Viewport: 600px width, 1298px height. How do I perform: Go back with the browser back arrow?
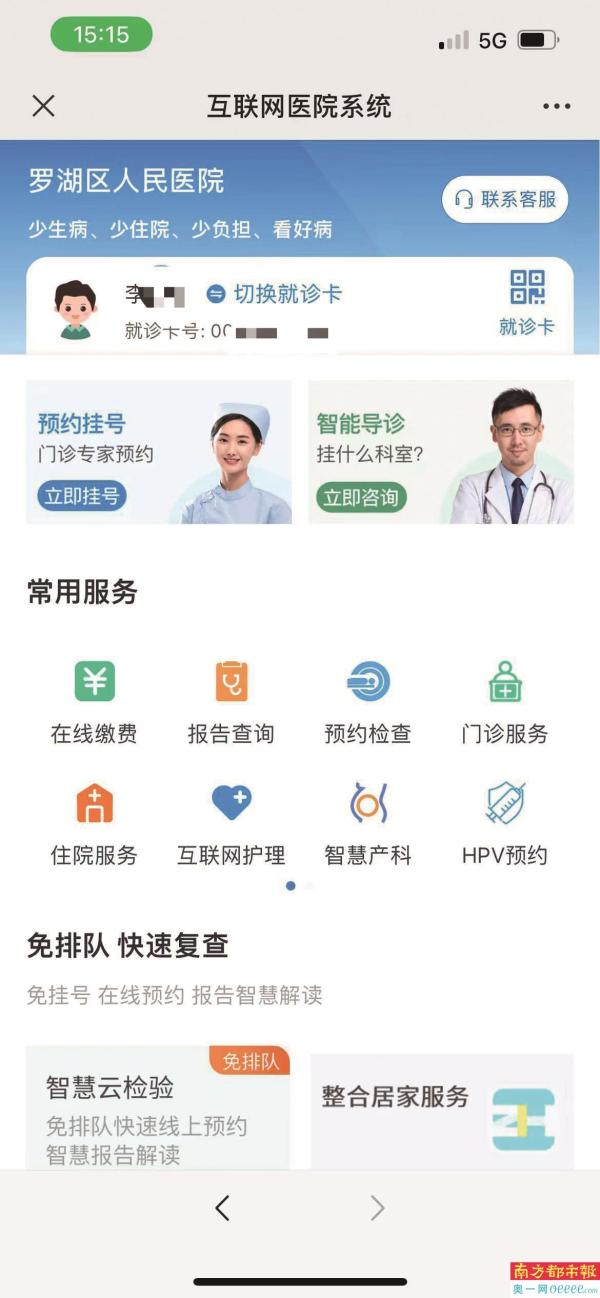pos(223,1208)
